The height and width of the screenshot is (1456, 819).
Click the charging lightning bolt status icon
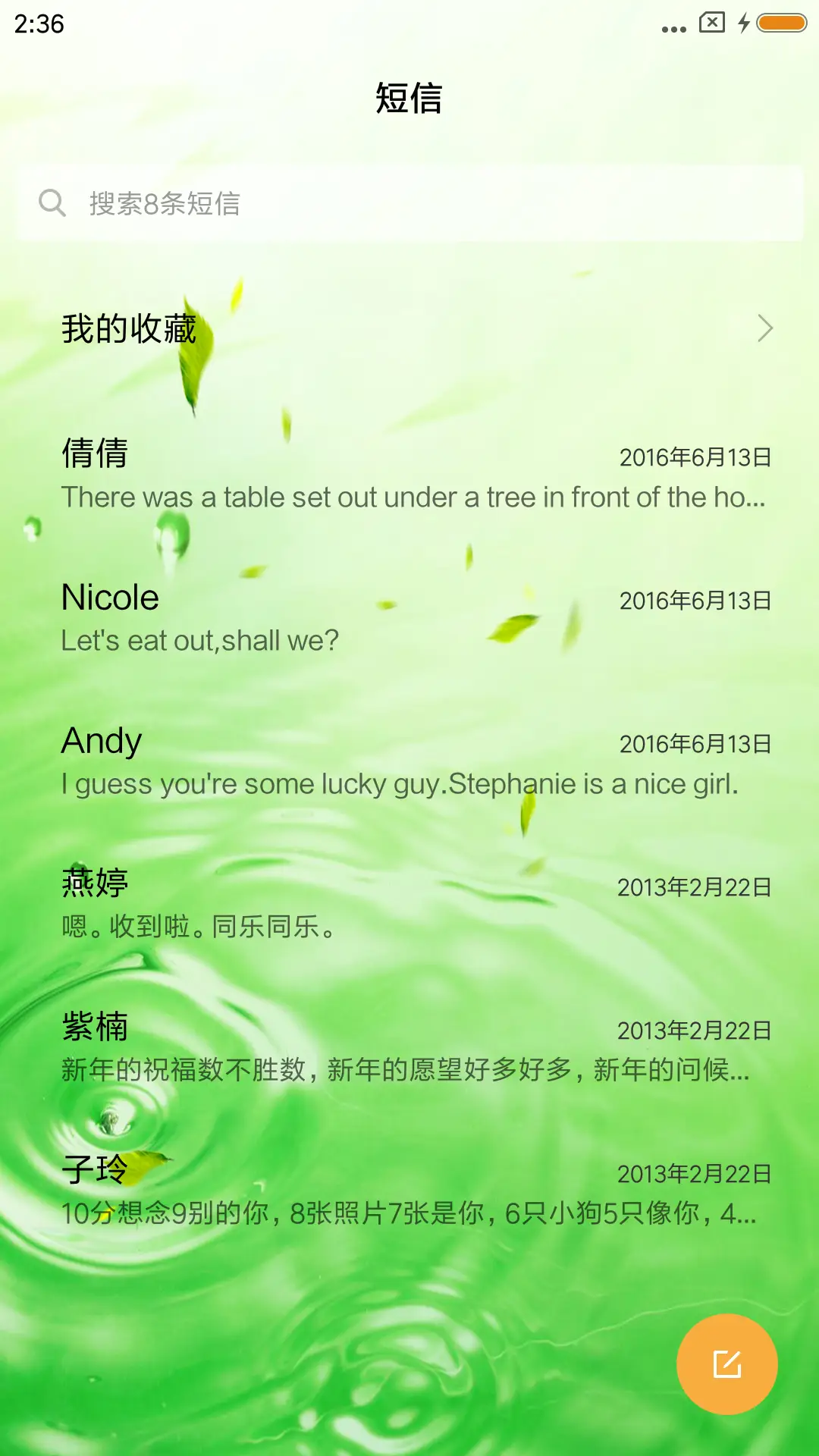tap(744, 23)
